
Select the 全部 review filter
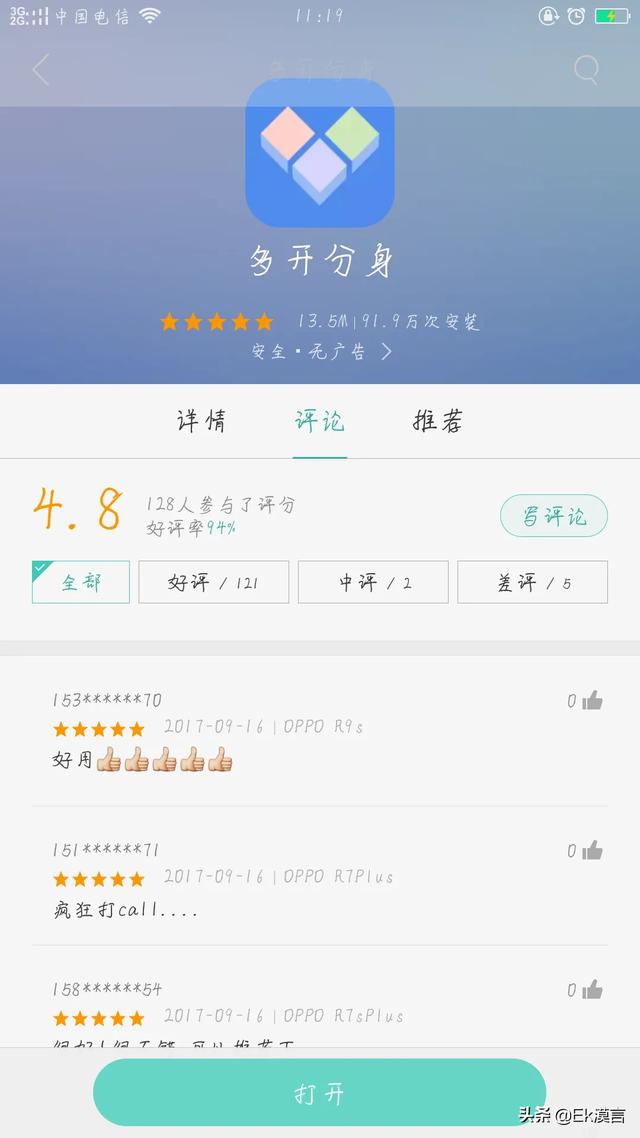click(x=81, y=582)
